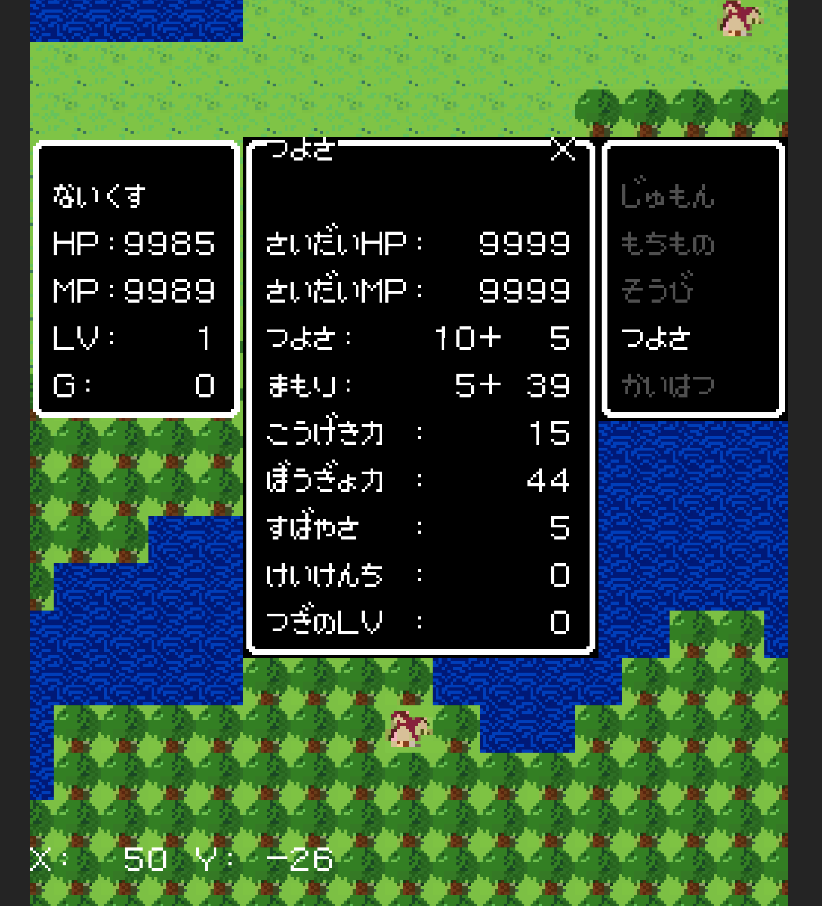822x906 pixels.
Task: Close the つよさ status window
Action: [x=564, y=151]
